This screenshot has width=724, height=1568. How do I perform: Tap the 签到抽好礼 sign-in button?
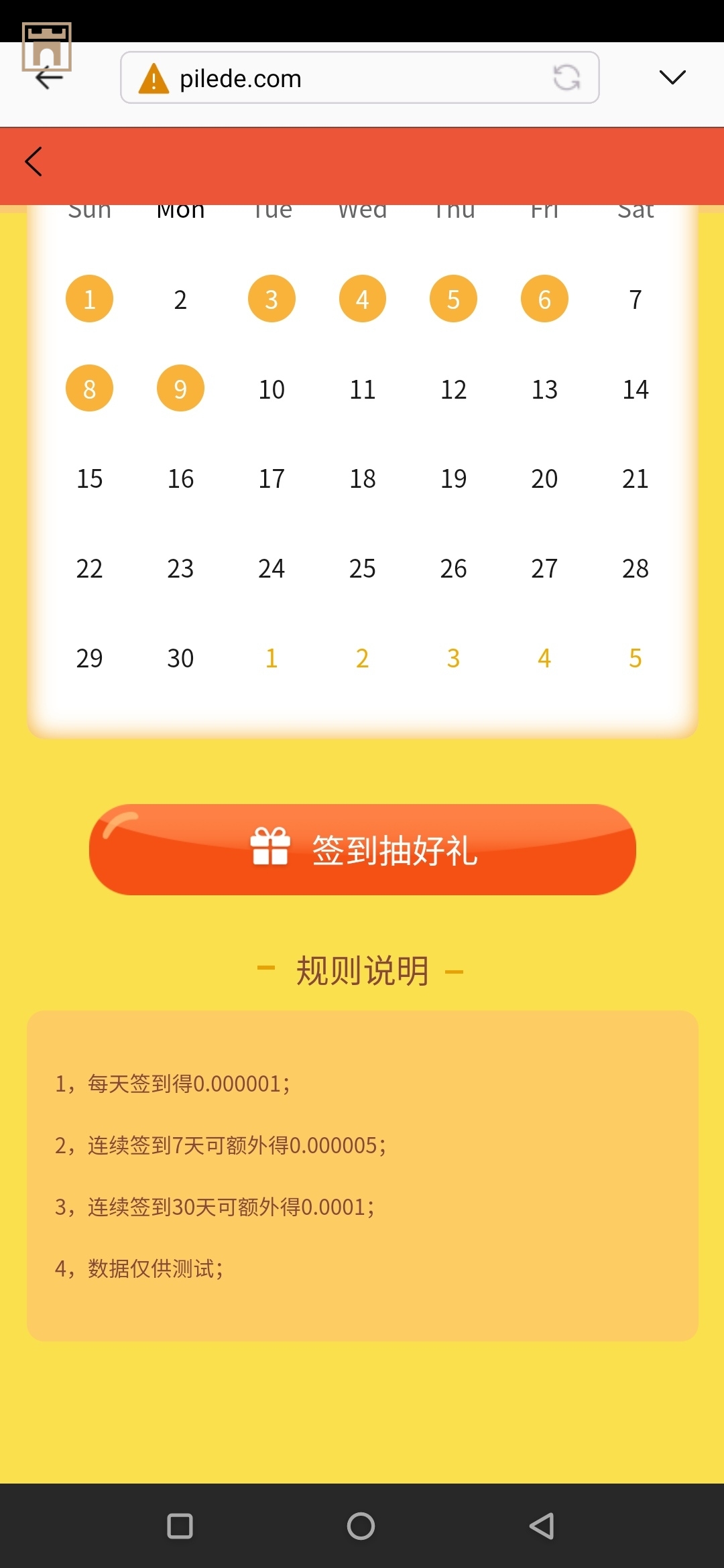[362, 850]
